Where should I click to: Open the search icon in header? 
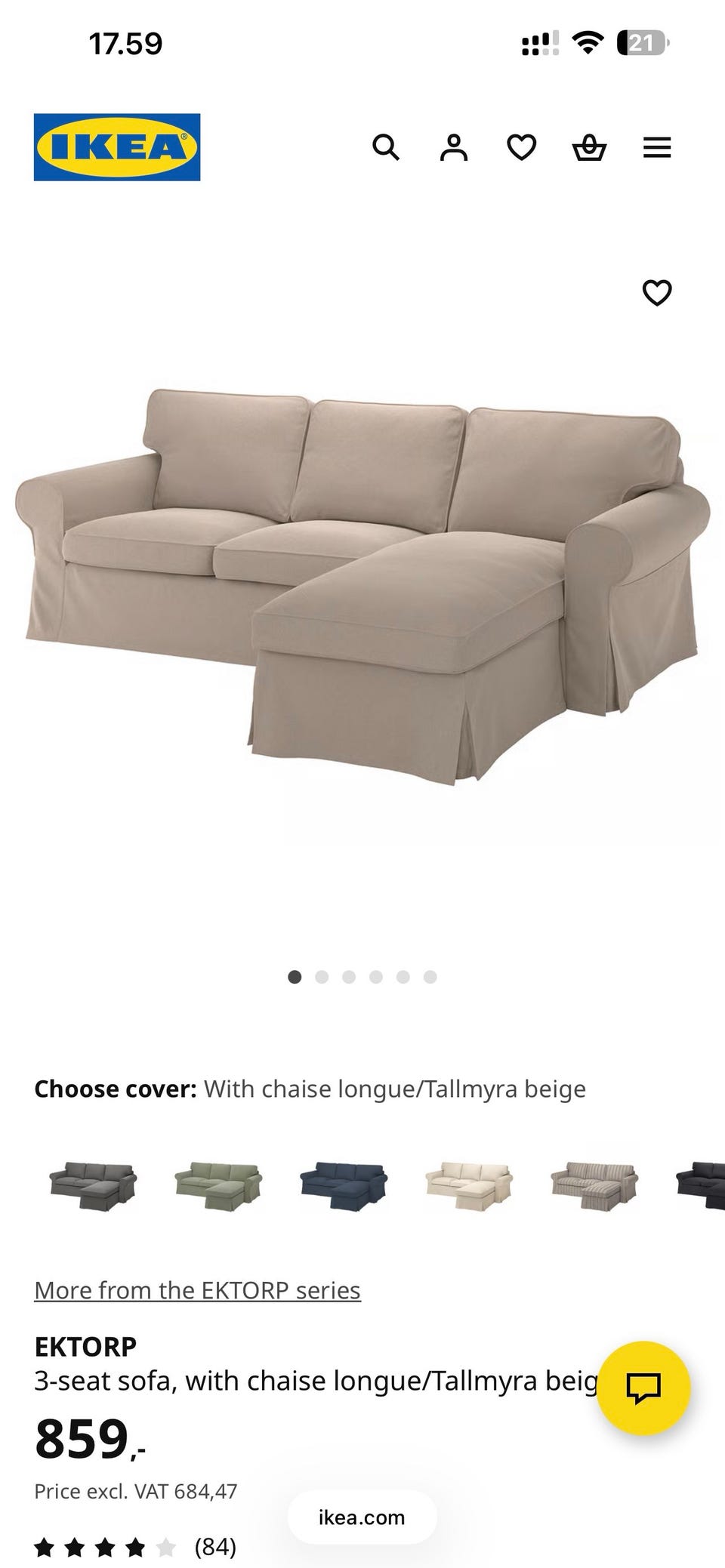coord(385,147)
